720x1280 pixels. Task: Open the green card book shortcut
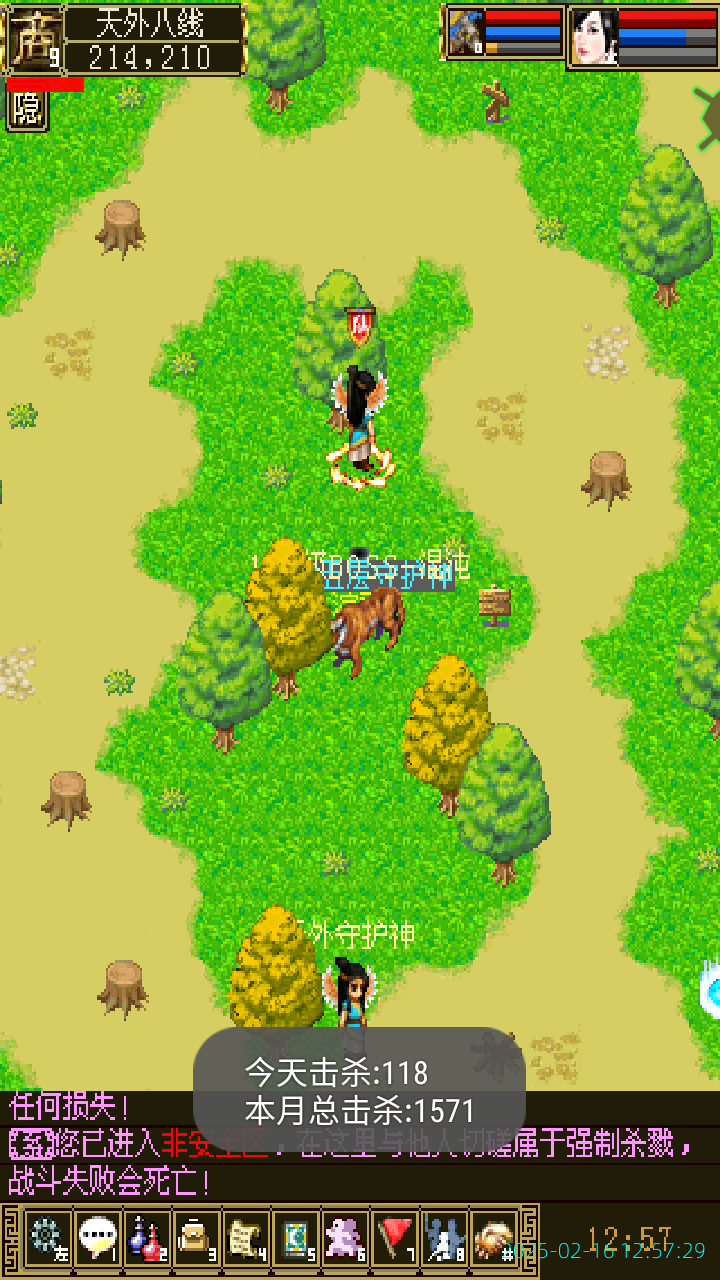click(x=295, y=1238)
